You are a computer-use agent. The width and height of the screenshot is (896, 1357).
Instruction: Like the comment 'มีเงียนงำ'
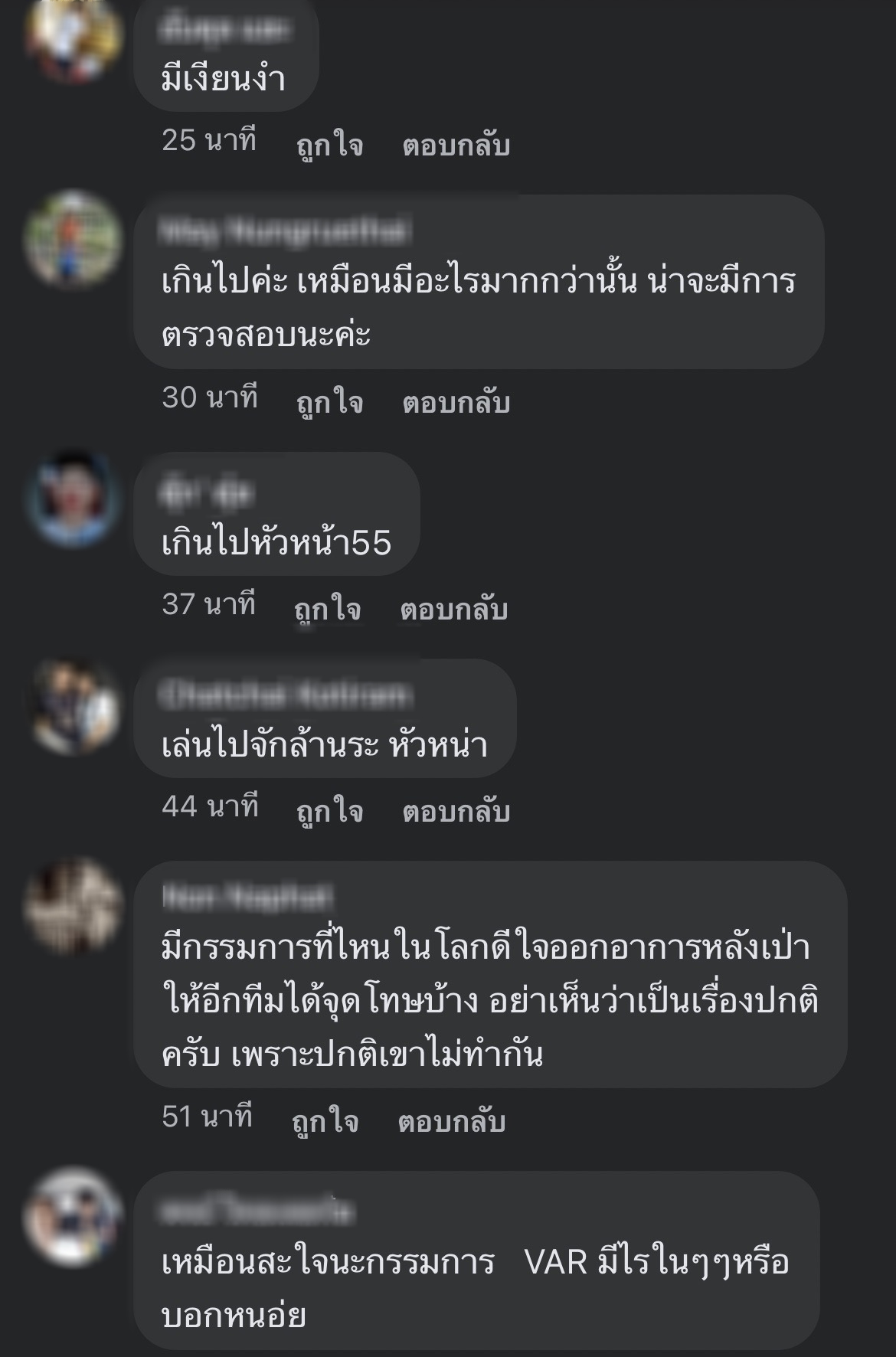[x=329, y=146]
